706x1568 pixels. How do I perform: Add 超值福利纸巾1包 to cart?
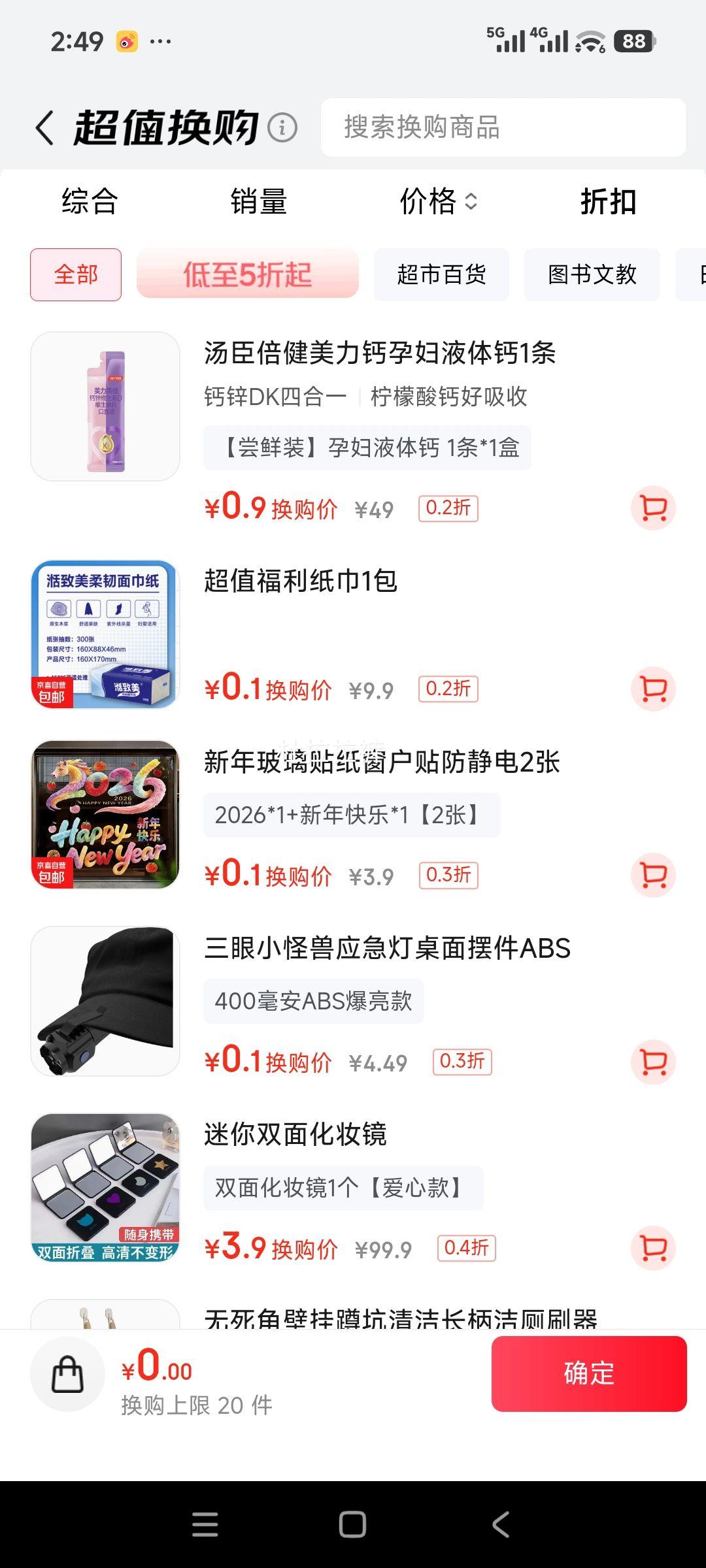pos(653,689)
